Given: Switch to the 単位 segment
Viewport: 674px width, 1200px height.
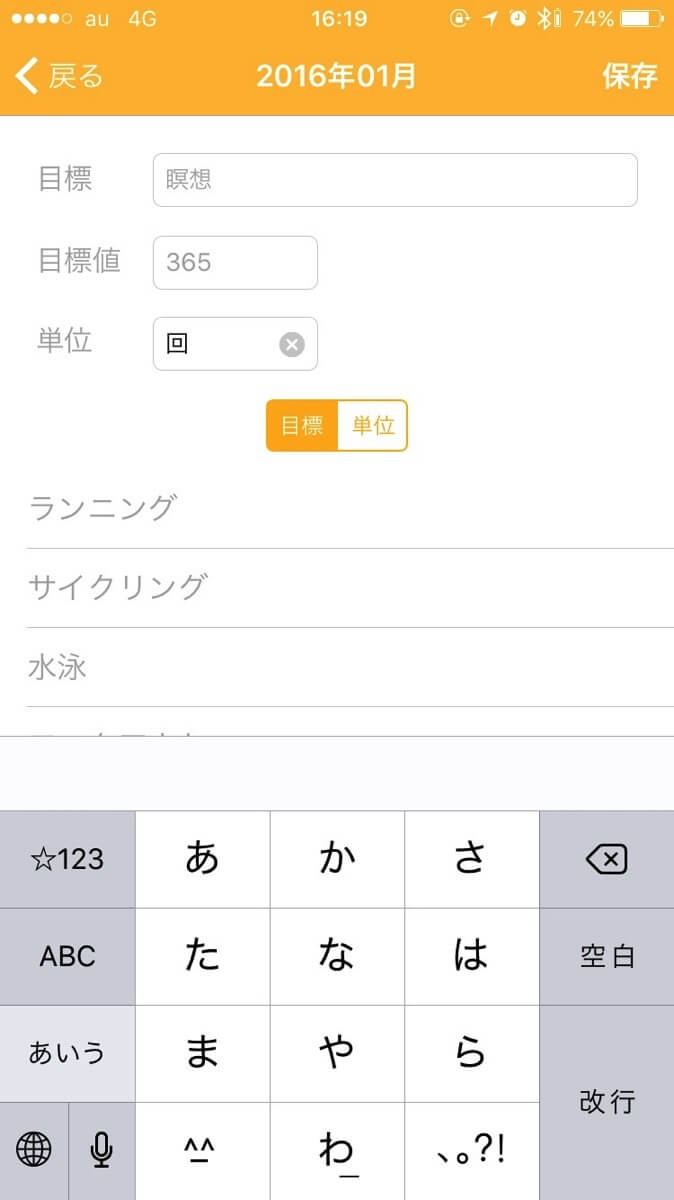Looking at the screenshot, I should pyautogui.click(x=373, y=426).
